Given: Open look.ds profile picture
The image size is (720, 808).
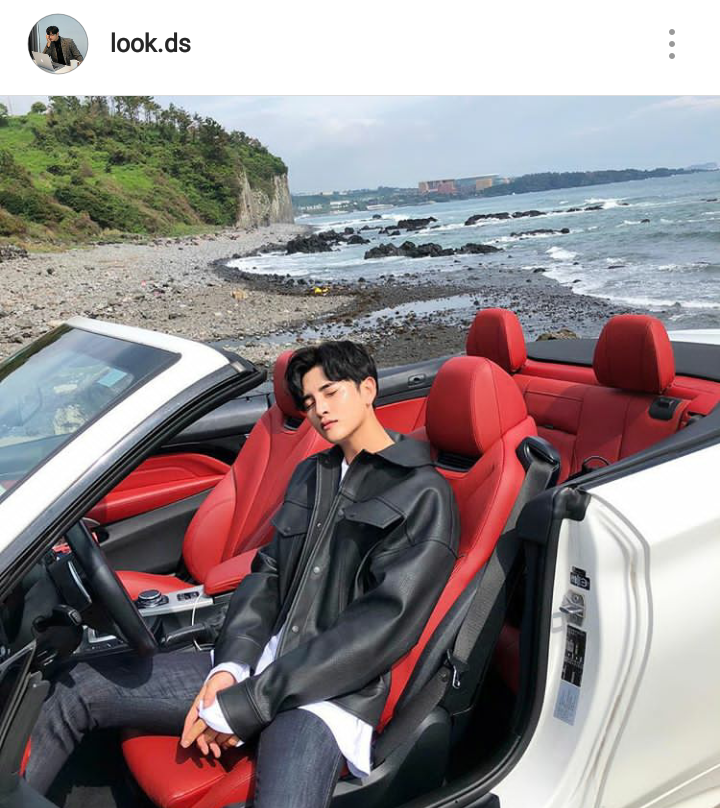Looking at the screenshot, I should pyautogui.click(x=57, y=44).
